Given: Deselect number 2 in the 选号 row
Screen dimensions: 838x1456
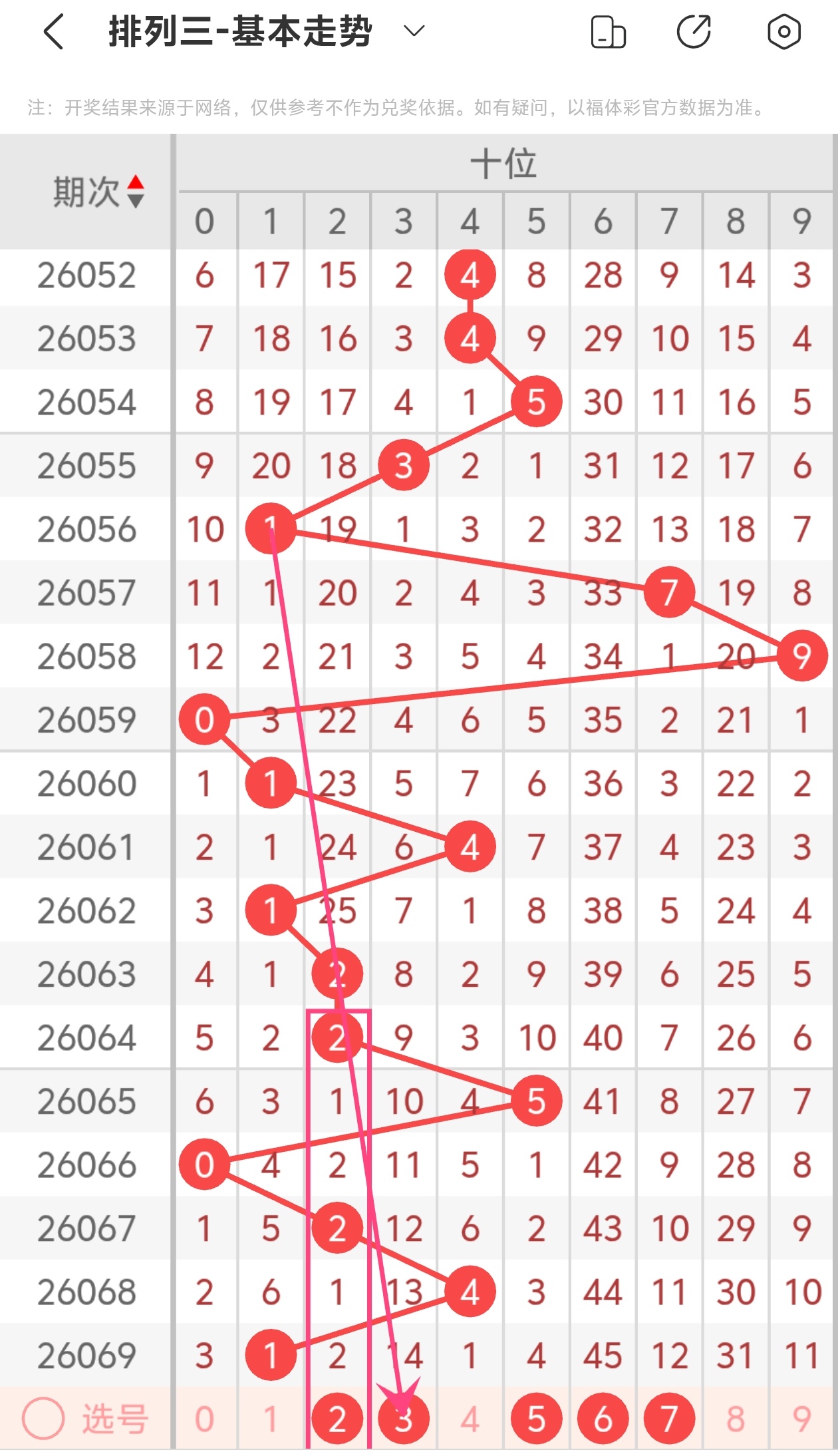Looking at the screenshot, I should (337, 1419).
